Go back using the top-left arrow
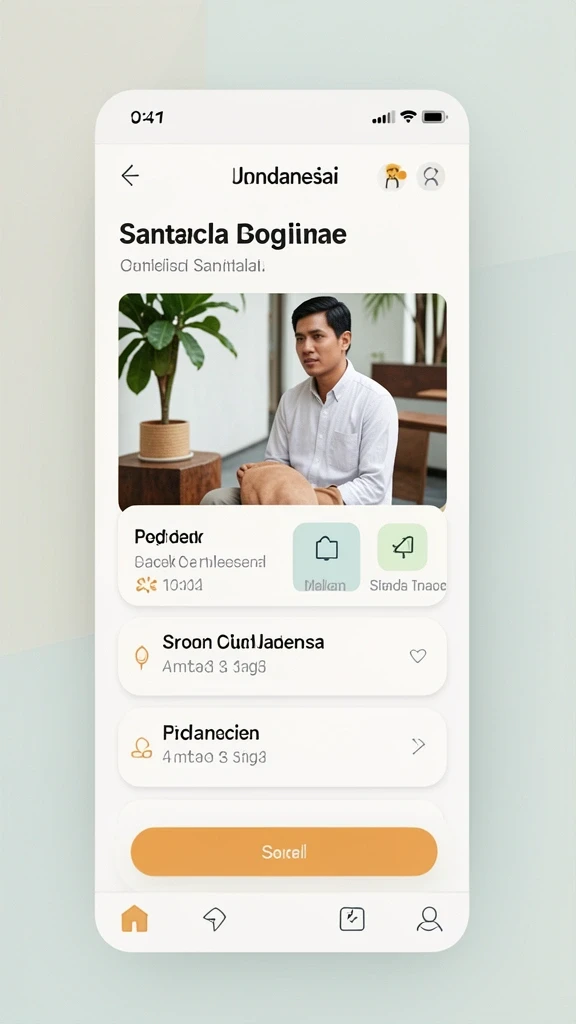 point(130,176)
